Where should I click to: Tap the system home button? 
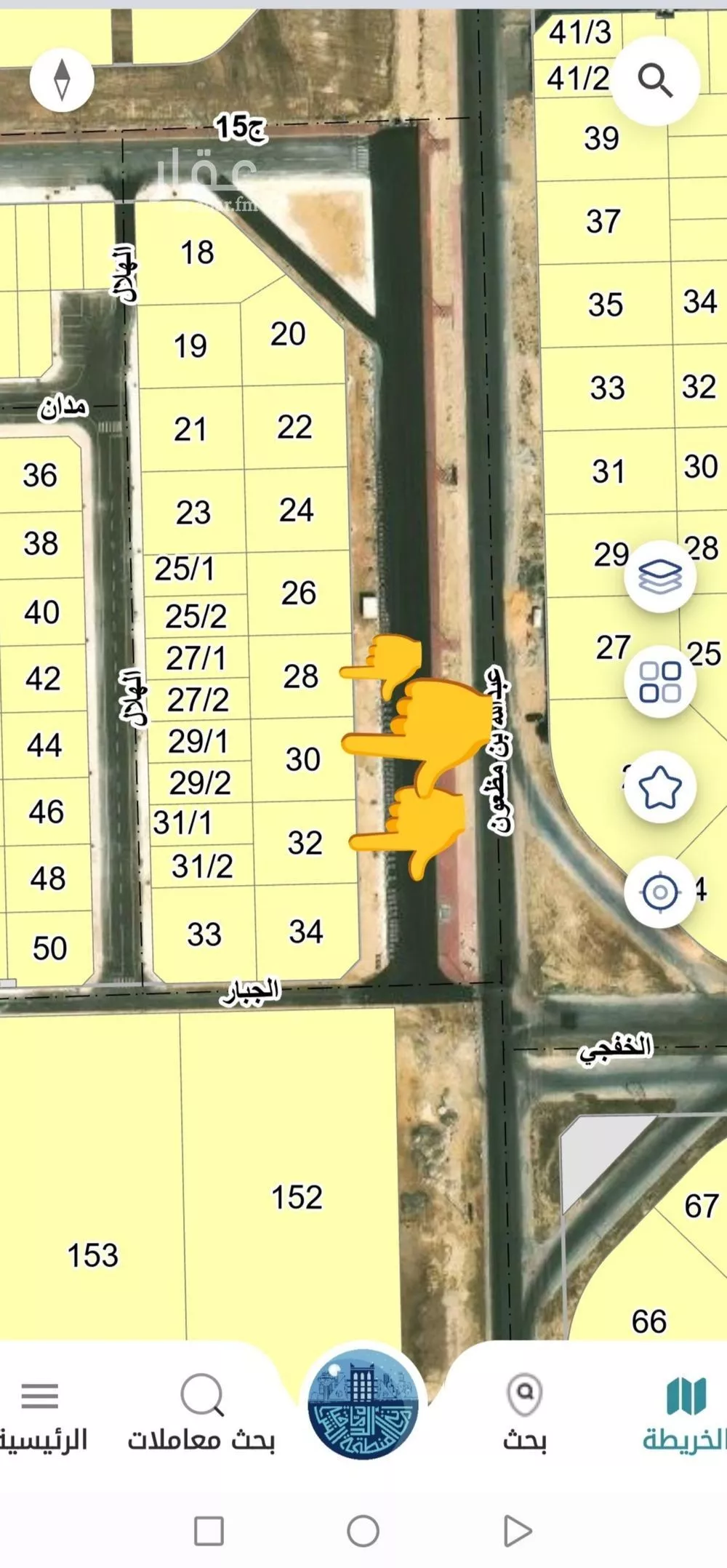[x=363, y=1531]
